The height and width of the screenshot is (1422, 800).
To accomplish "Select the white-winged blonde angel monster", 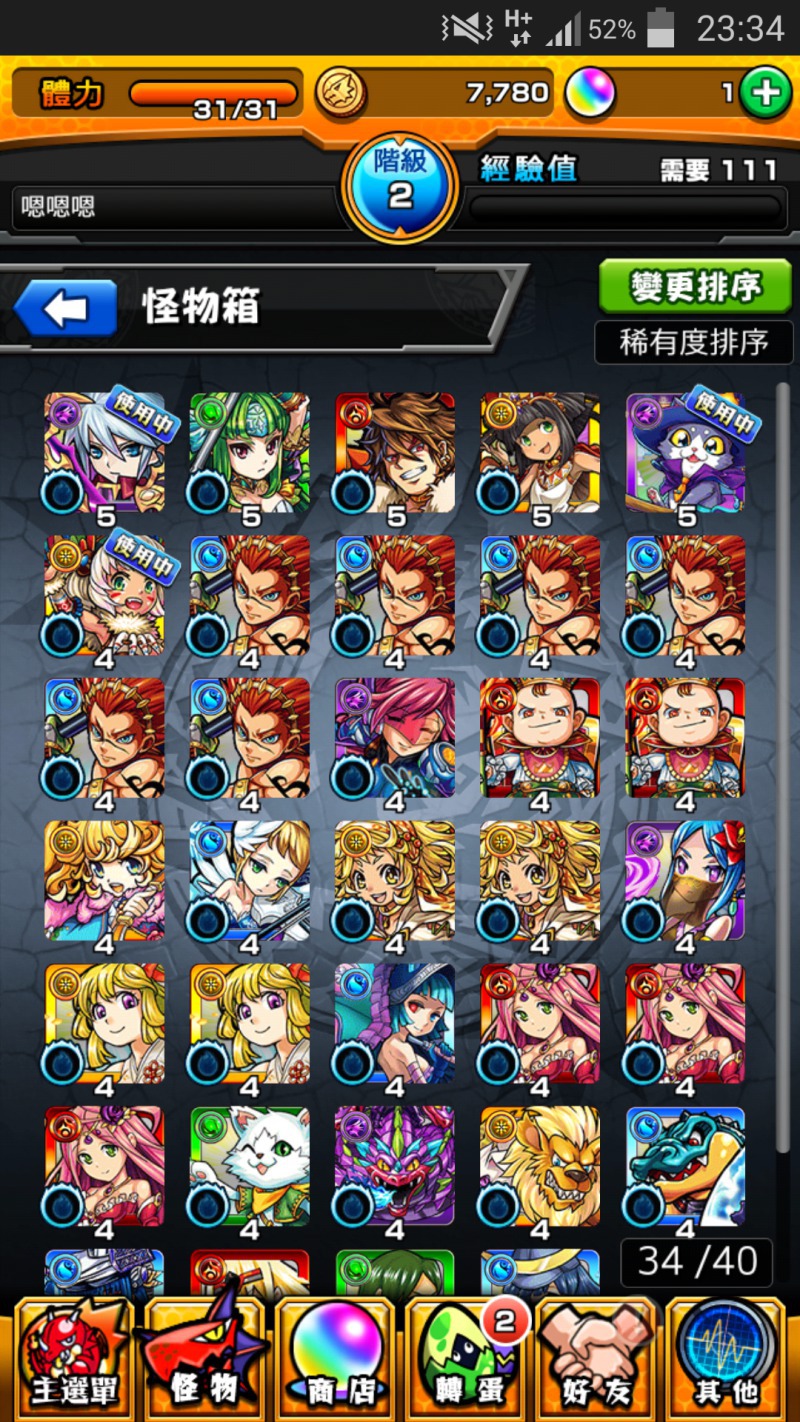I will tap(249, 880).
